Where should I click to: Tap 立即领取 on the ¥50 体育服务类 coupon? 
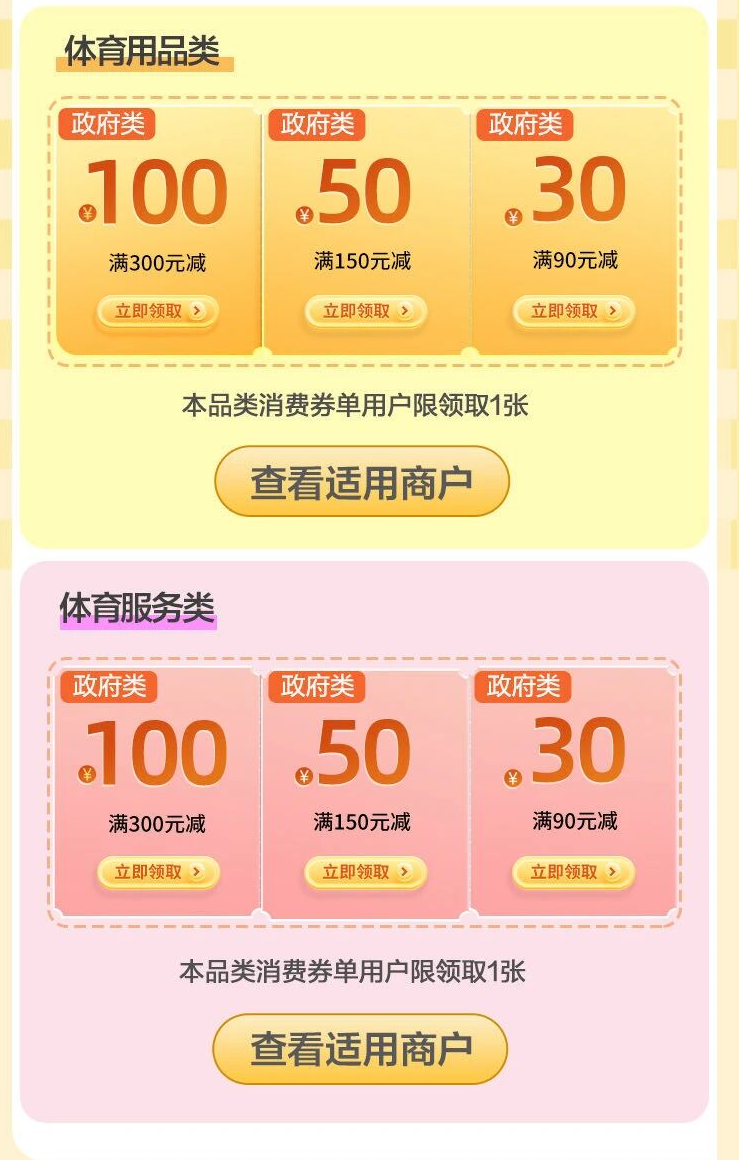[x=365, y=872]
